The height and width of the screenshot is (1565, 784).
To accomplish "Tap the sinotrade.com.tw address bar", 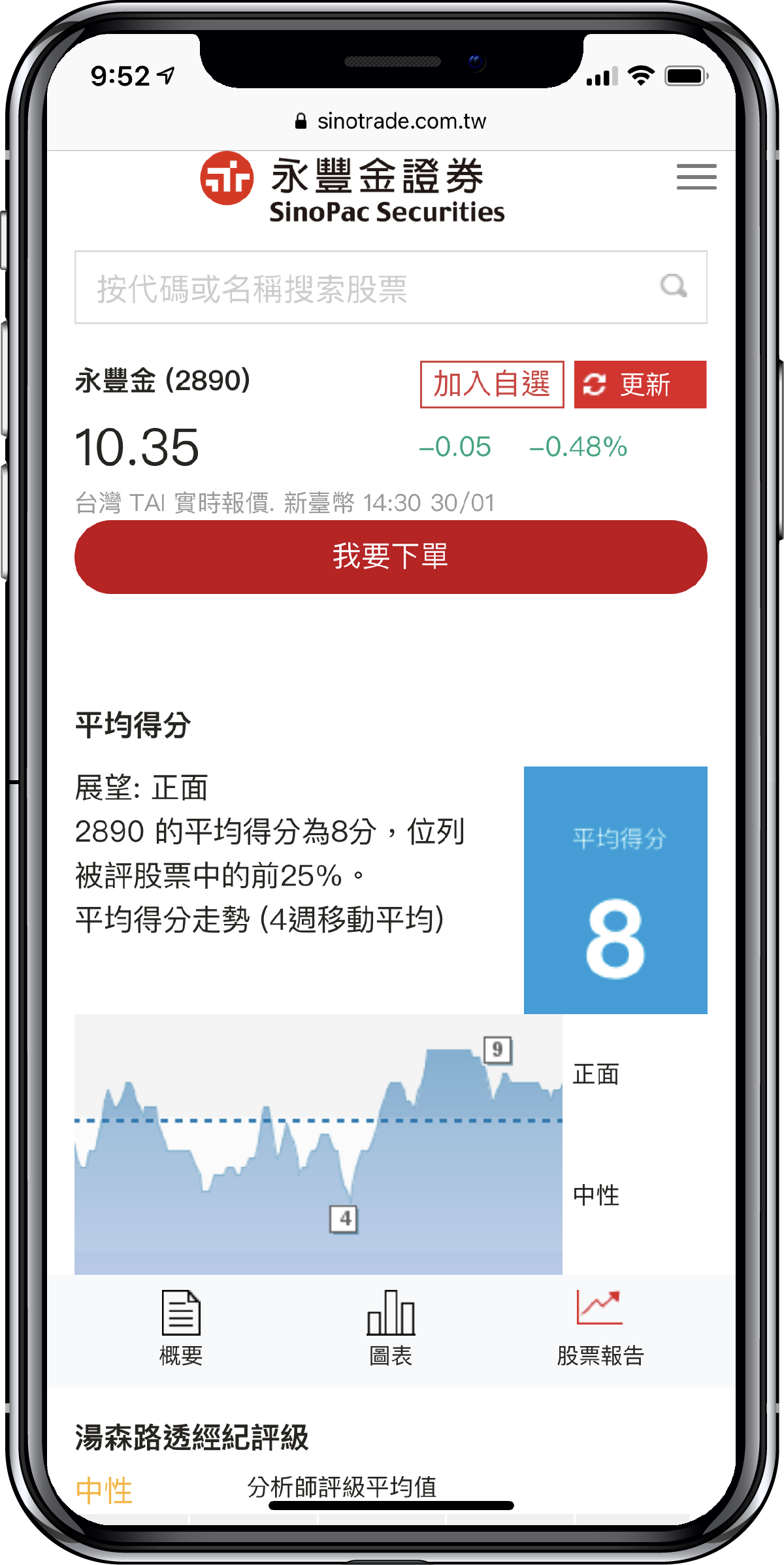I will tap(391, 122).
